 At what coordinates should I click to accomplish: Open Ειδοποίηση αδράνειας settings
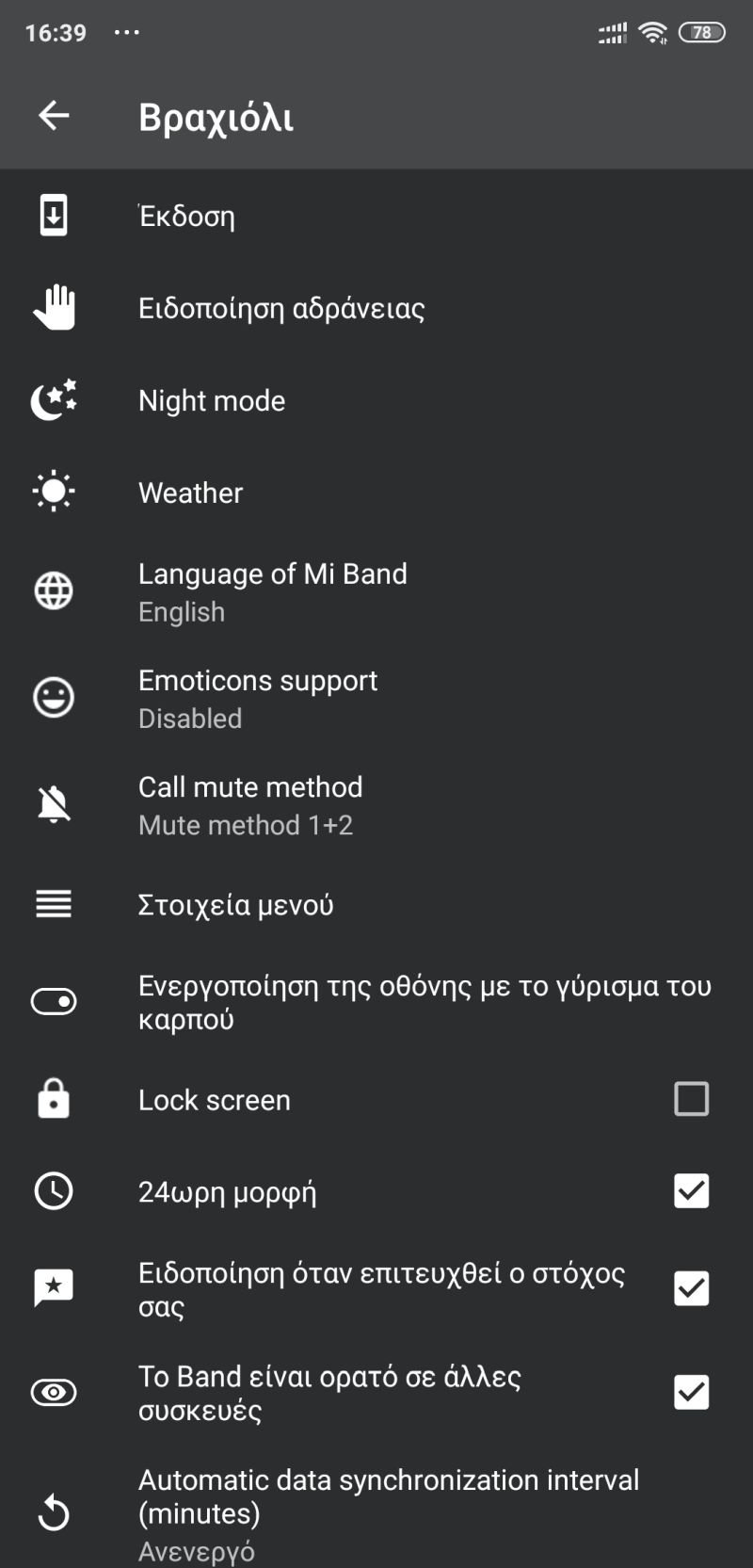coord(280,308)
